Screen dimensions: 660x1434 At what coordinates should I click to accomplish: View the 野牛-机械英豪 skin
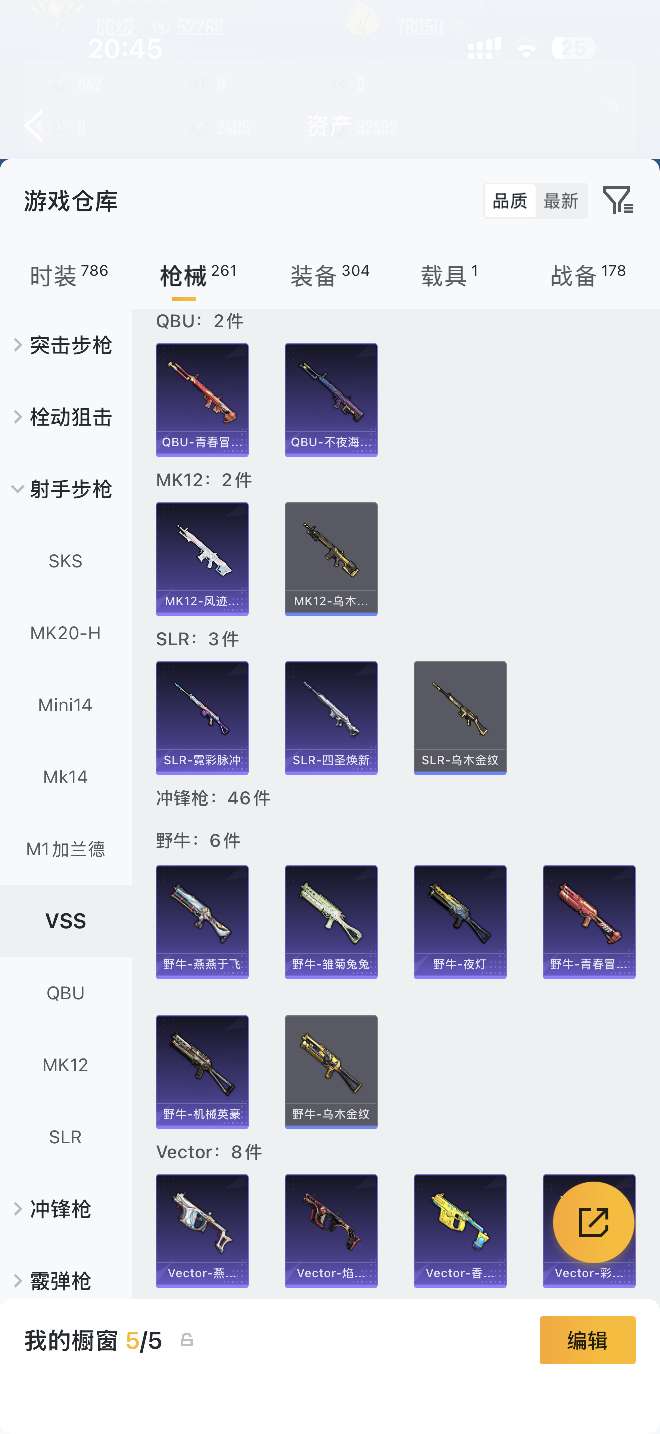(x=202, y=1071)
